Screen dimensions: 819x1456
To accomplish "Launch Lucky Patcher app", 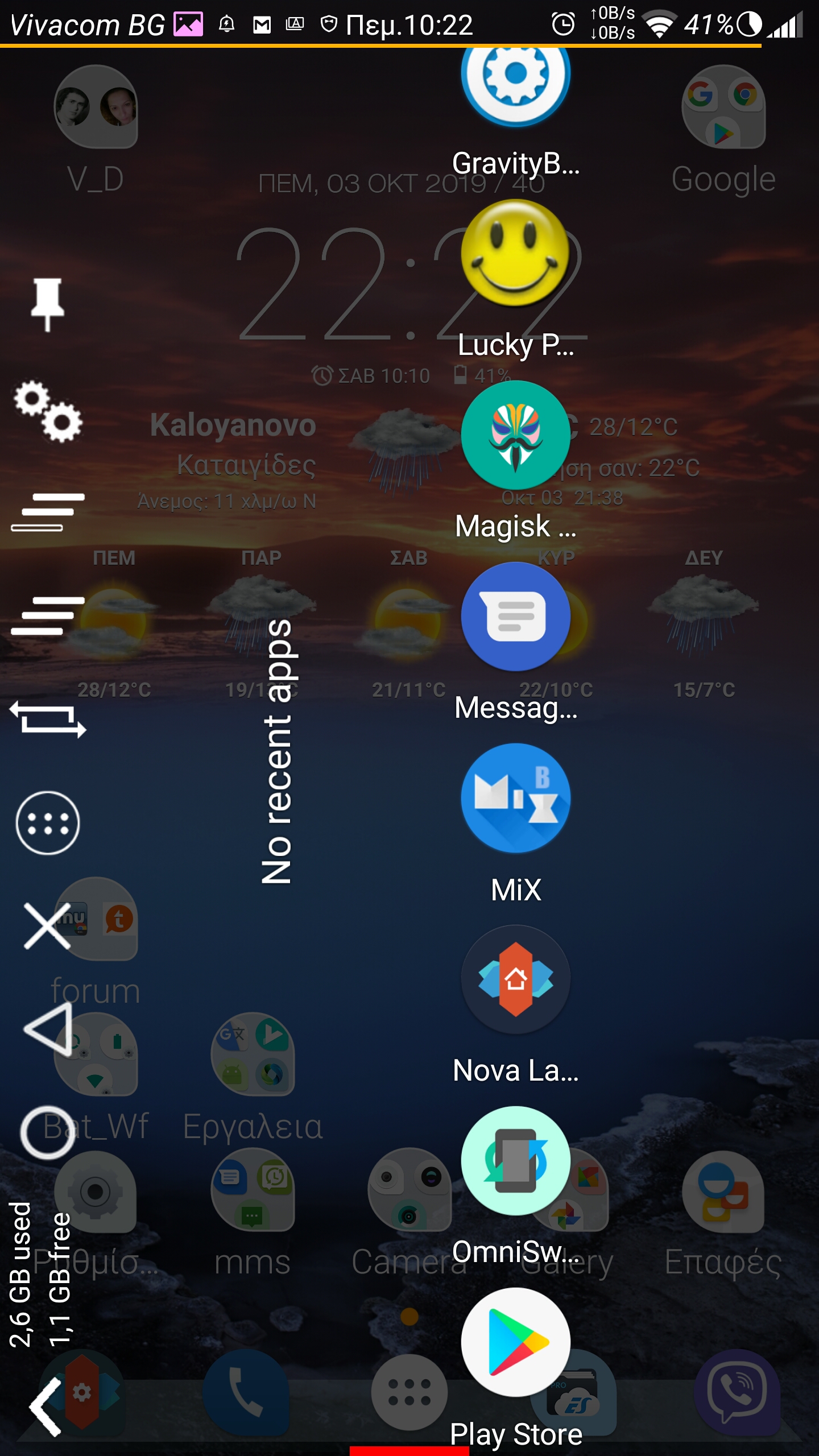I will 515,253.
